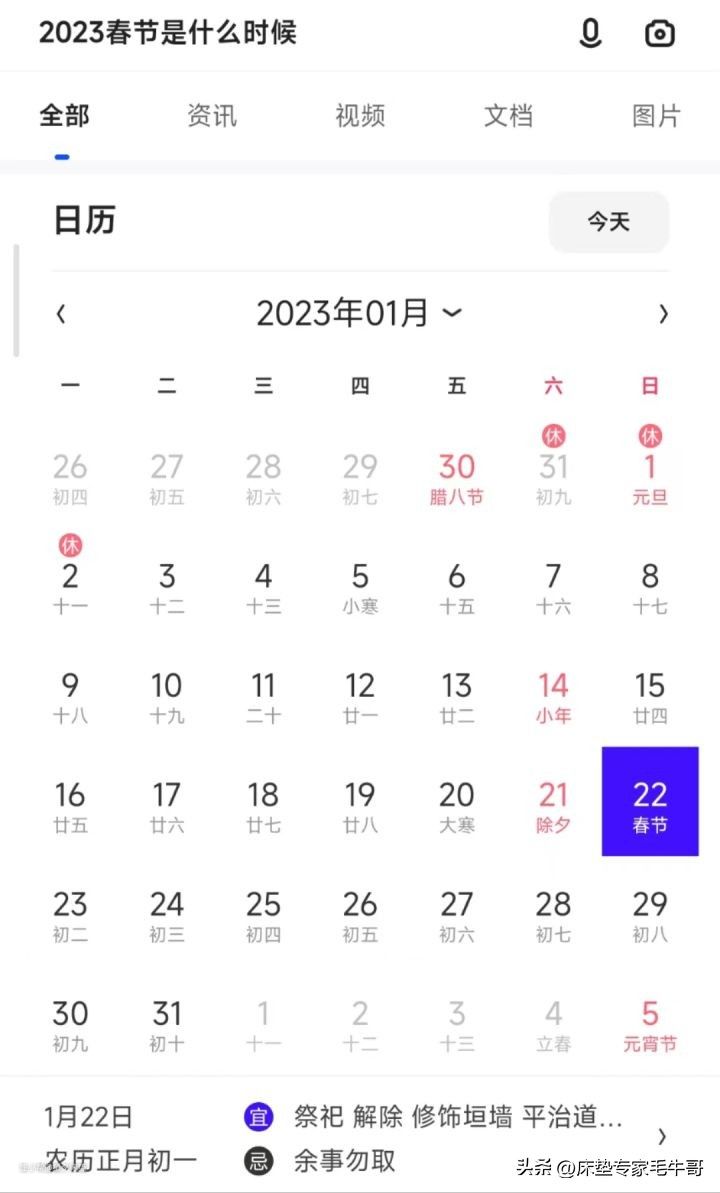Choose February 5 元宵节 on the calendar

coord(650,1025)
